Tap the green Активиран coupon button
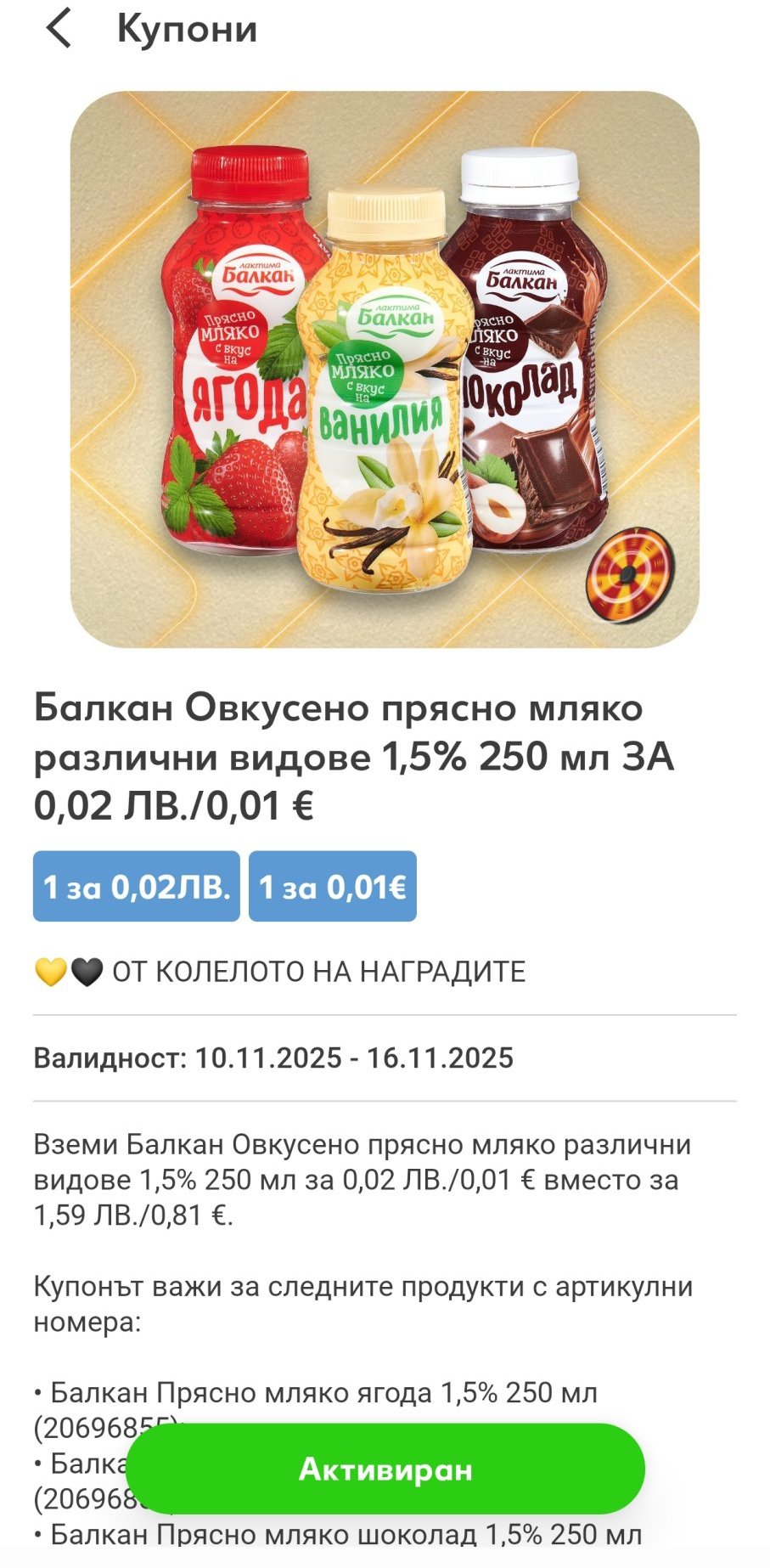The width and height of the screenshot is (770, 1568). 385,1469
